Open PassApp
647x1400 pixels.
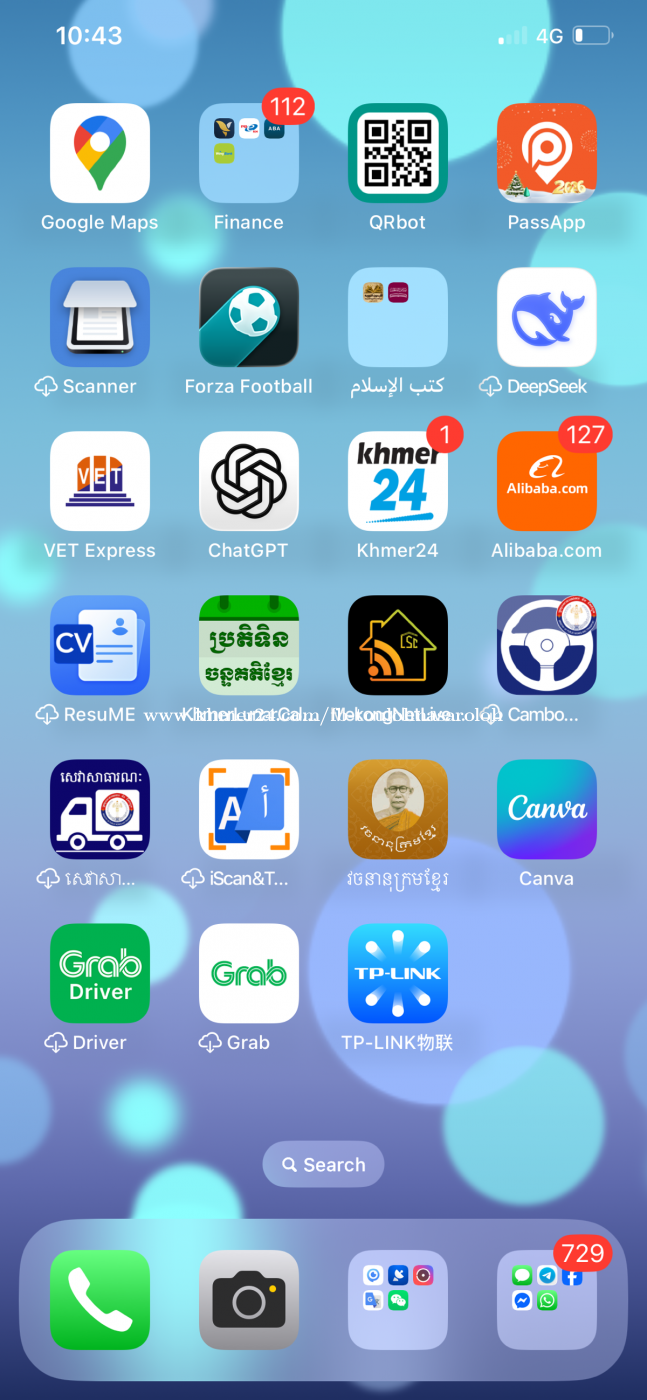(x=547, y=153)
